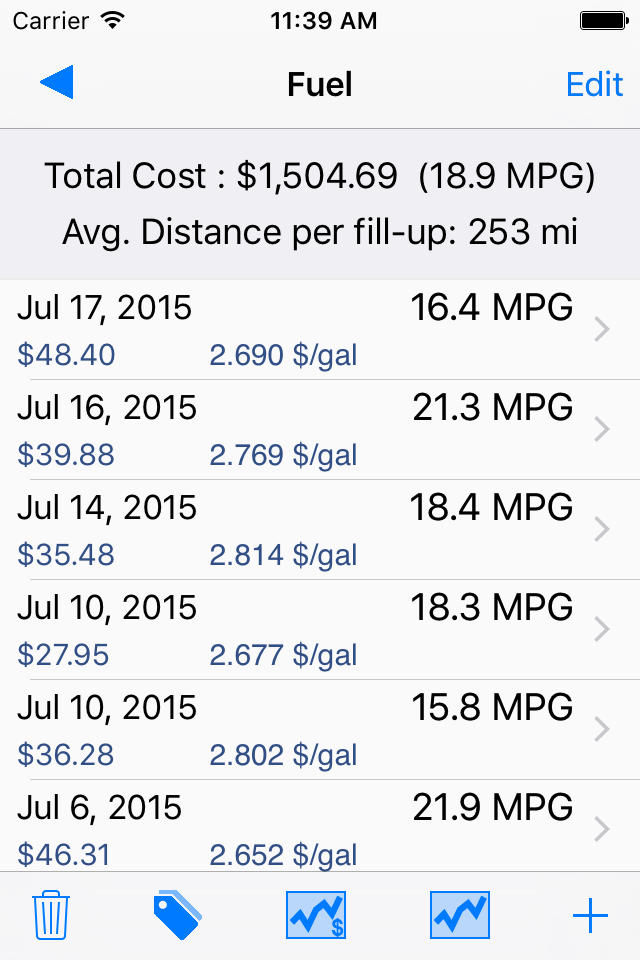Show the chart icon without dollar sign
640x960 pixels.
point(460,915)
